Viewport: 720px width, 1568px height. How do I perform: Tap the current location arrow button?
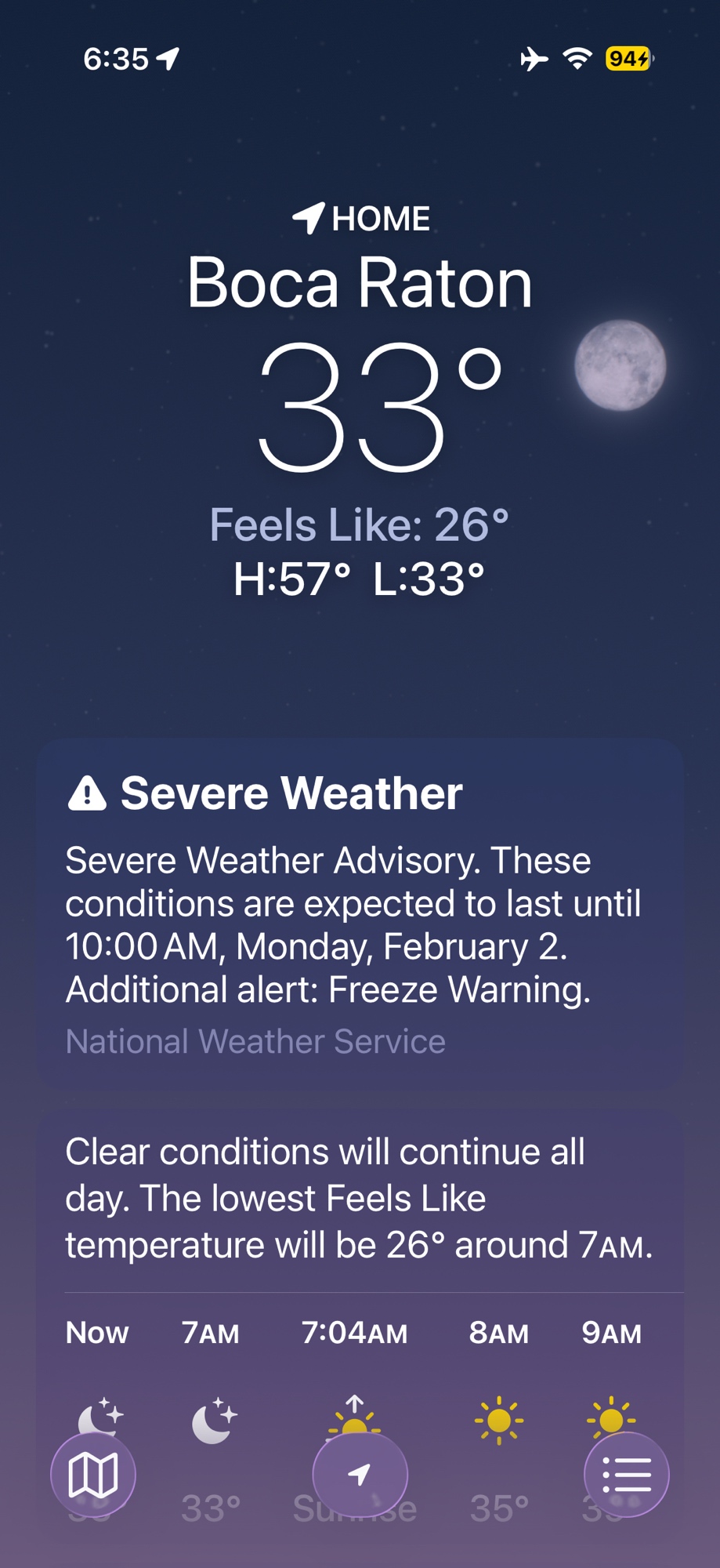360,1475
